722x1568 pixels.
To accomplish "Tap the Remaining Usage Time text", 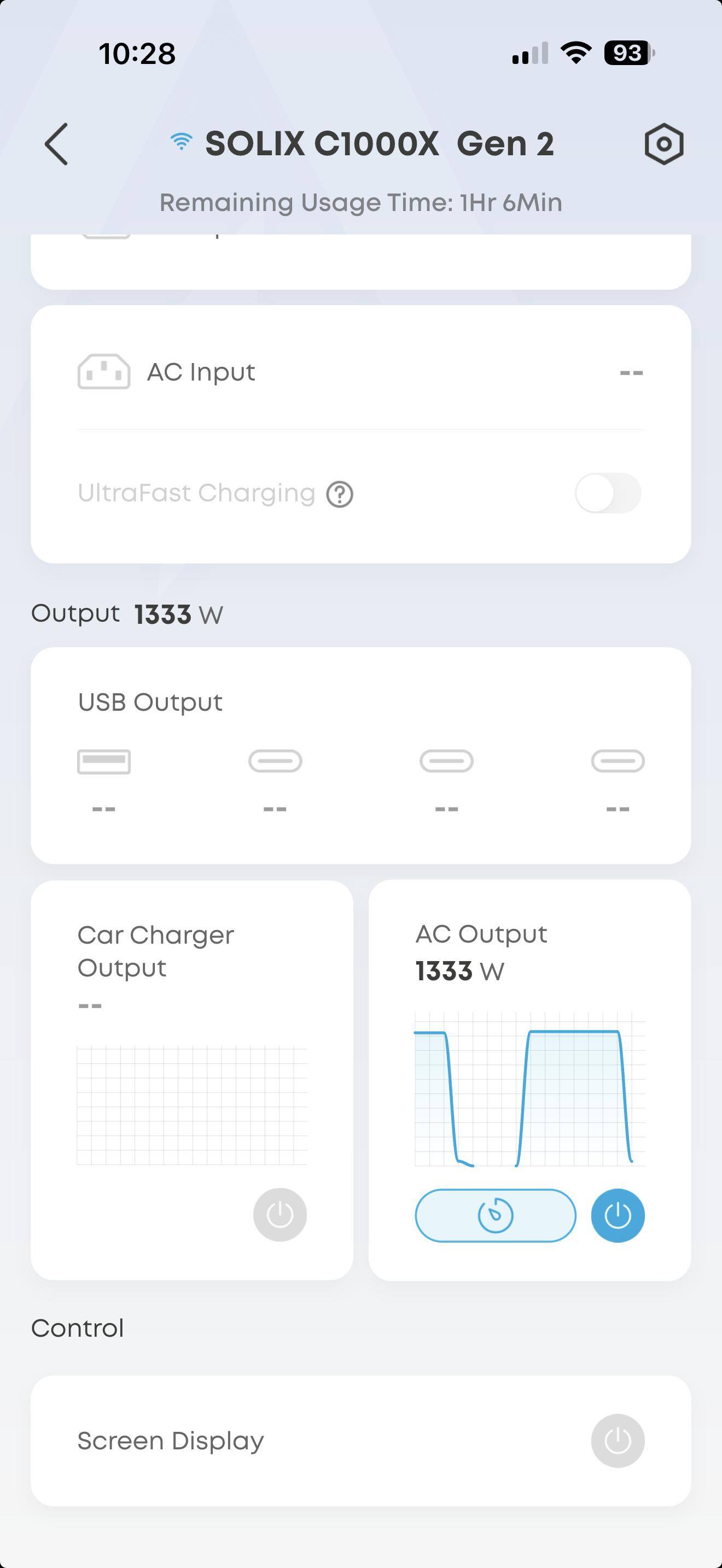I will (361, 203).
